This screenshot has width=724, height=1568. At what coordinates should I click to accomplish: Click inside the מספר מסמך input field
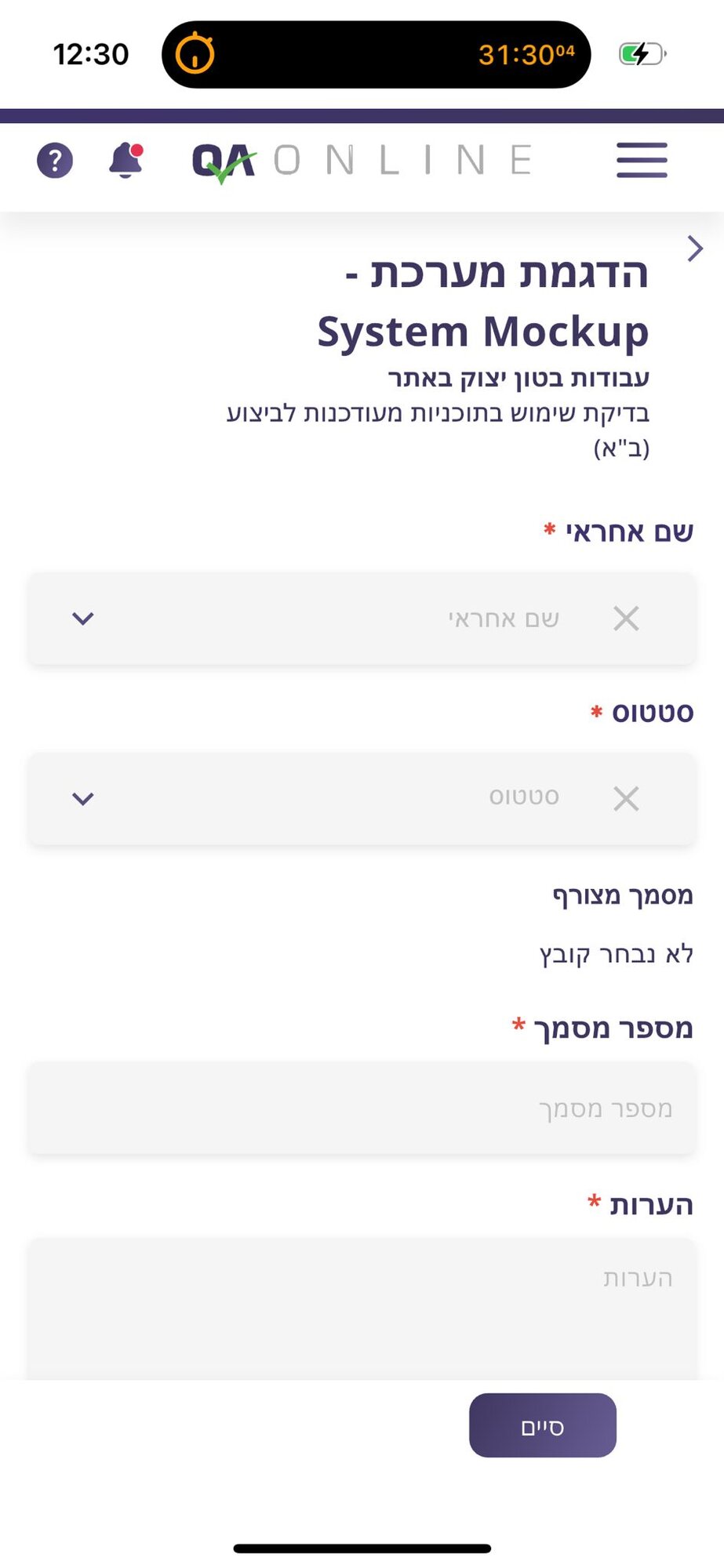click(x=361, y=1109)
